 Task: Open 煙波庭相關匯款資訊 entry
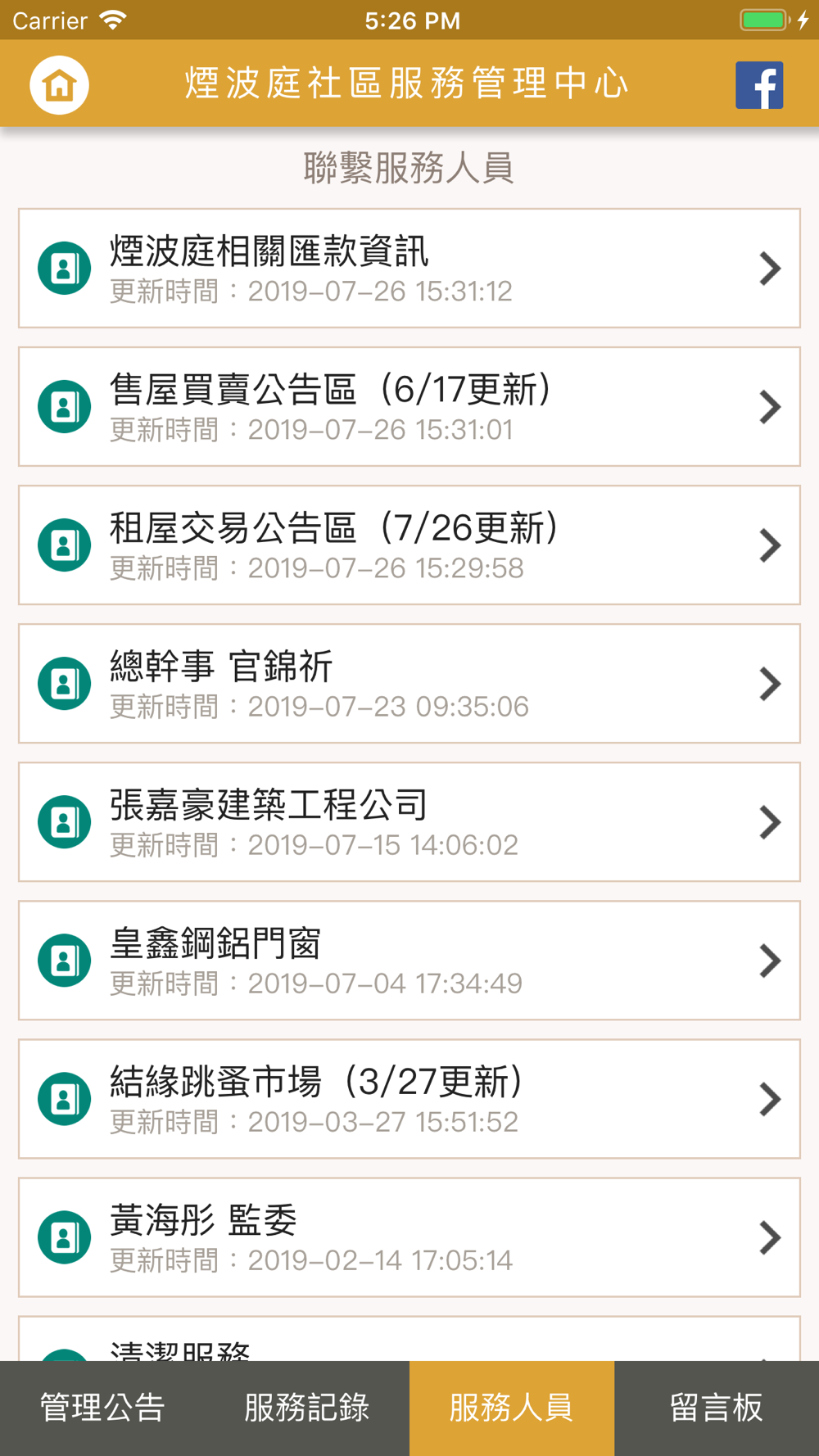(409, 268)
